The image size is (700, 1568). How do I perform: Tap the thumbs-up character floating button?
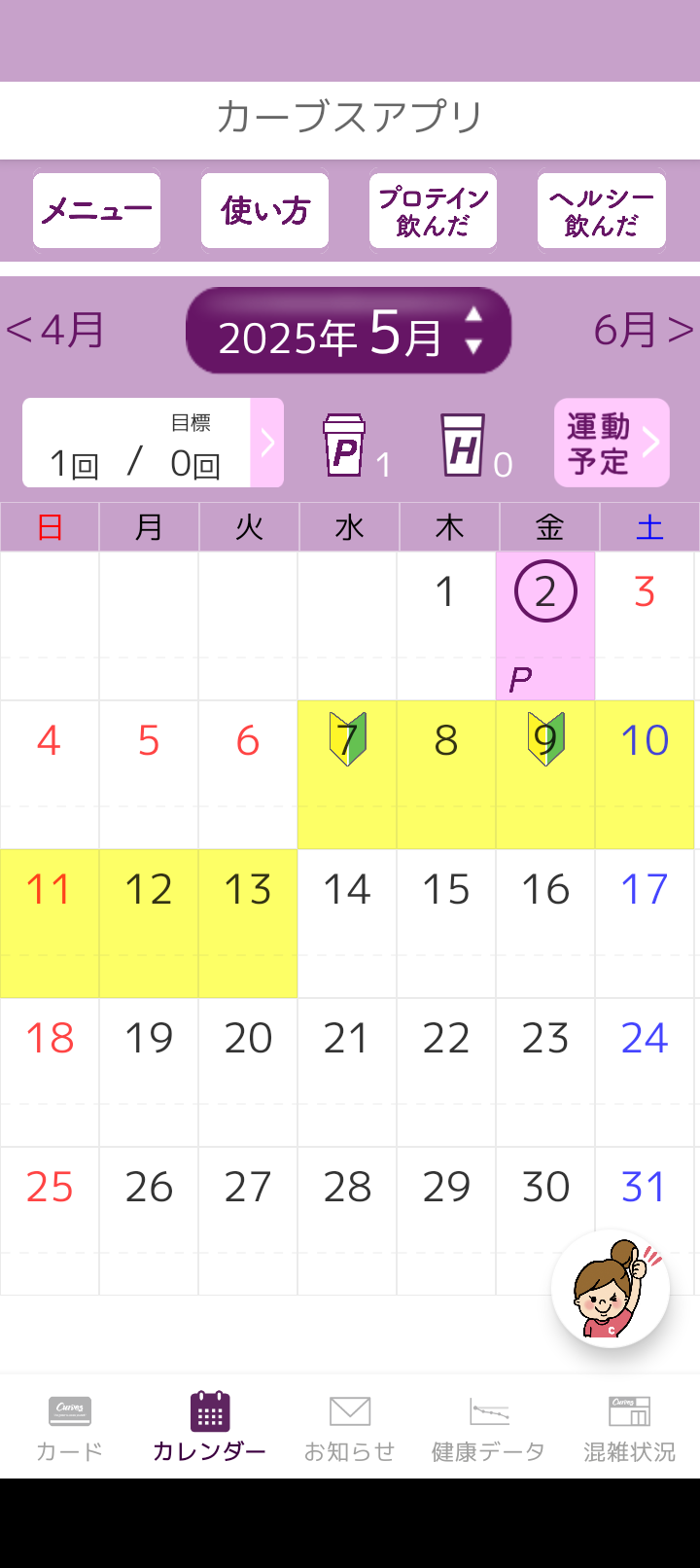pyautogui.click(x=611, y=1289)
